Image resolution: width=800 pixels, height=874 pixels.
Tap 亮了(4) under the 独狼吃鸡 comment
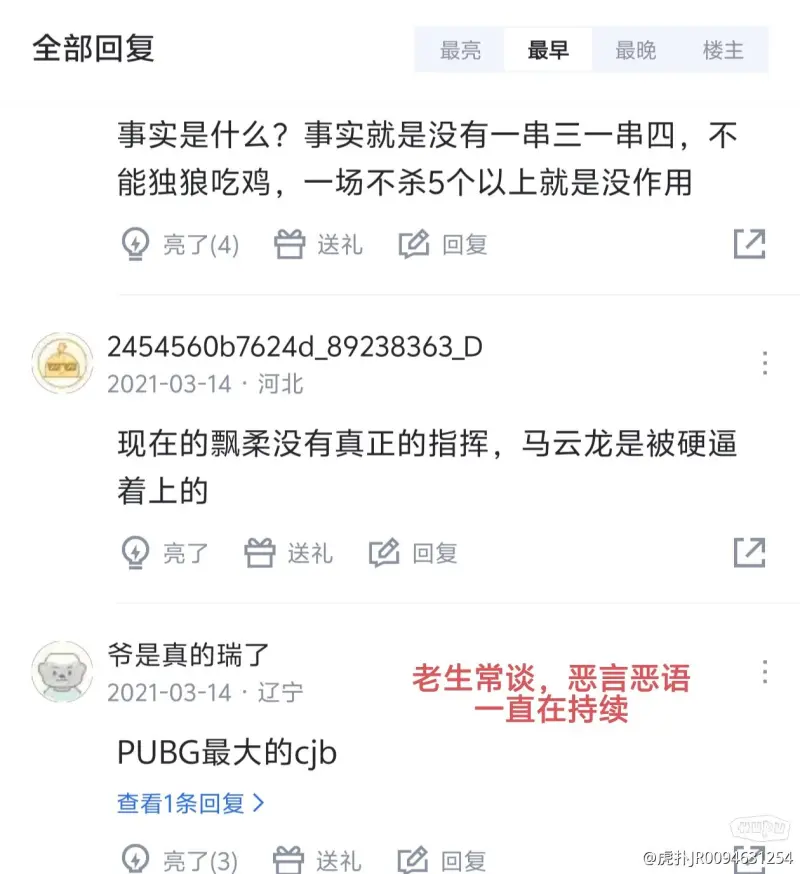180,244
